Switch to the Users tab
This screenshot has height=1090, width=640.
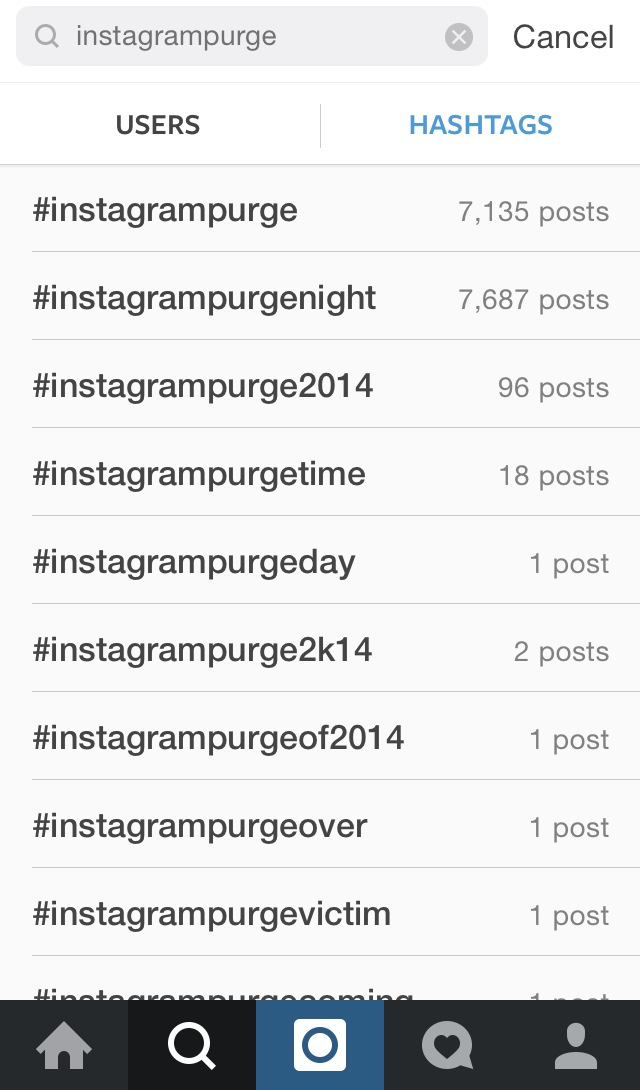(x=158, y=125)
